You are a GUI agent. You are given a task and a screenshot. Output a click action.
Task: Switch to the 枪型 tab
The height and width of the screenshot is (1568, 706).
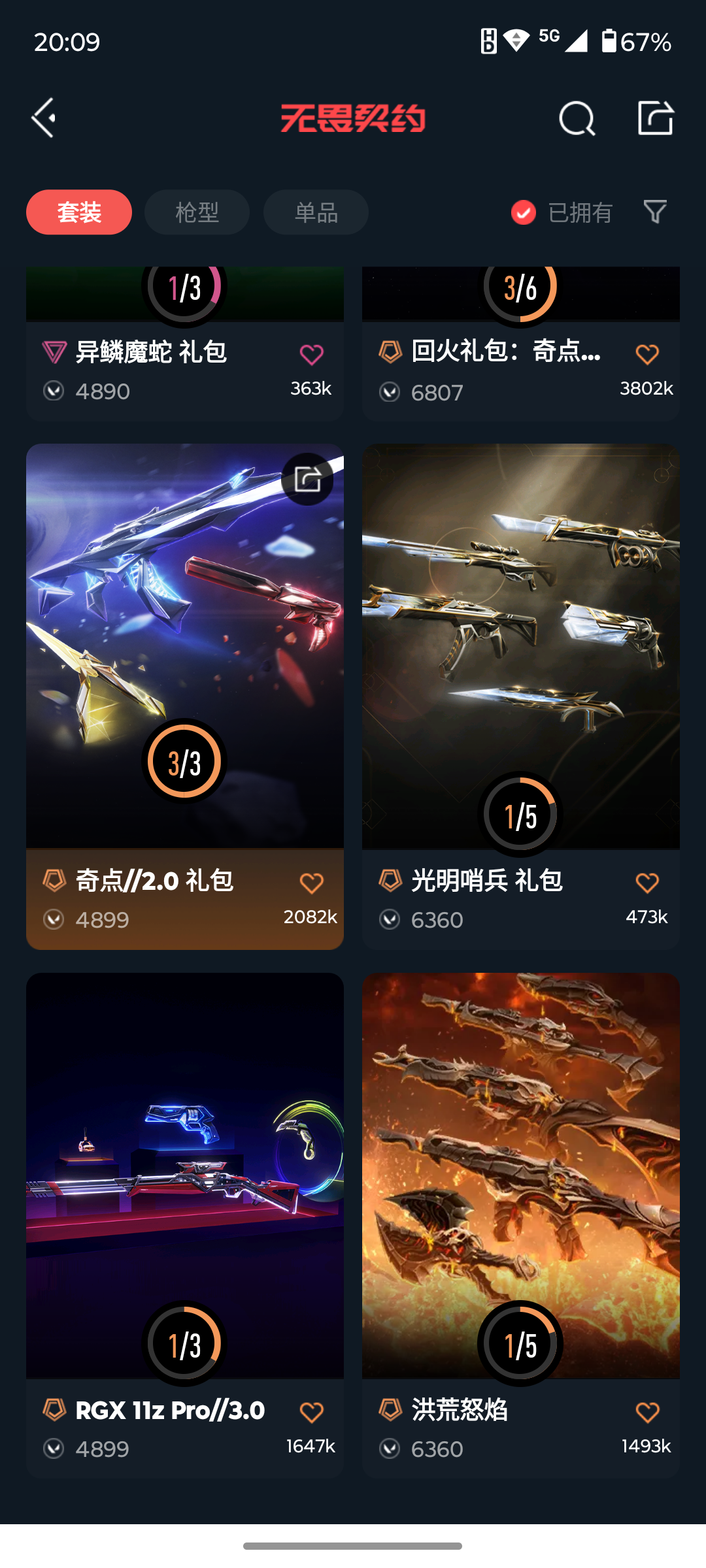(197, 212)
